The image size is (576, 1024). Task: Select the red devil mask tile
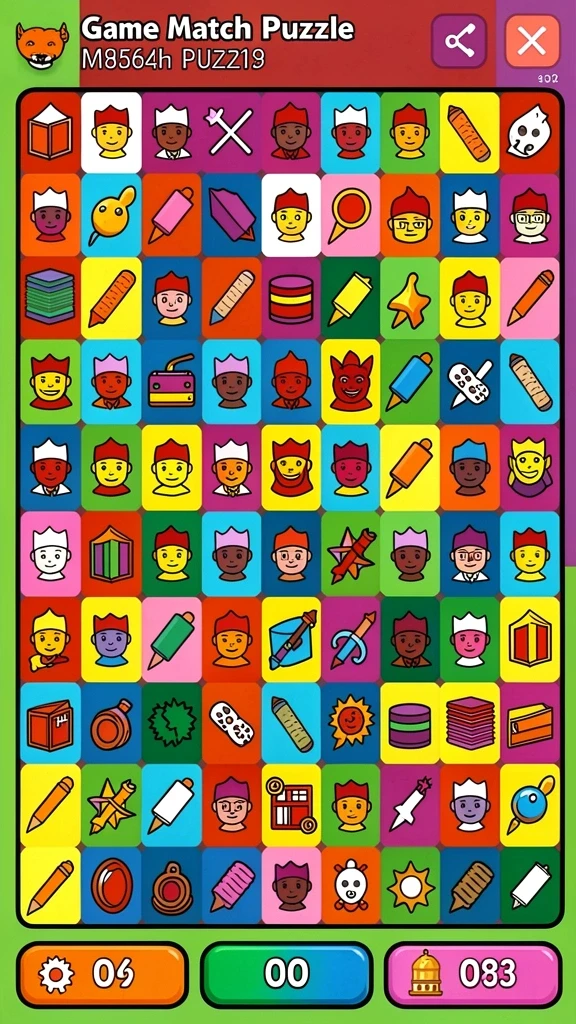[x=351, y=382]
